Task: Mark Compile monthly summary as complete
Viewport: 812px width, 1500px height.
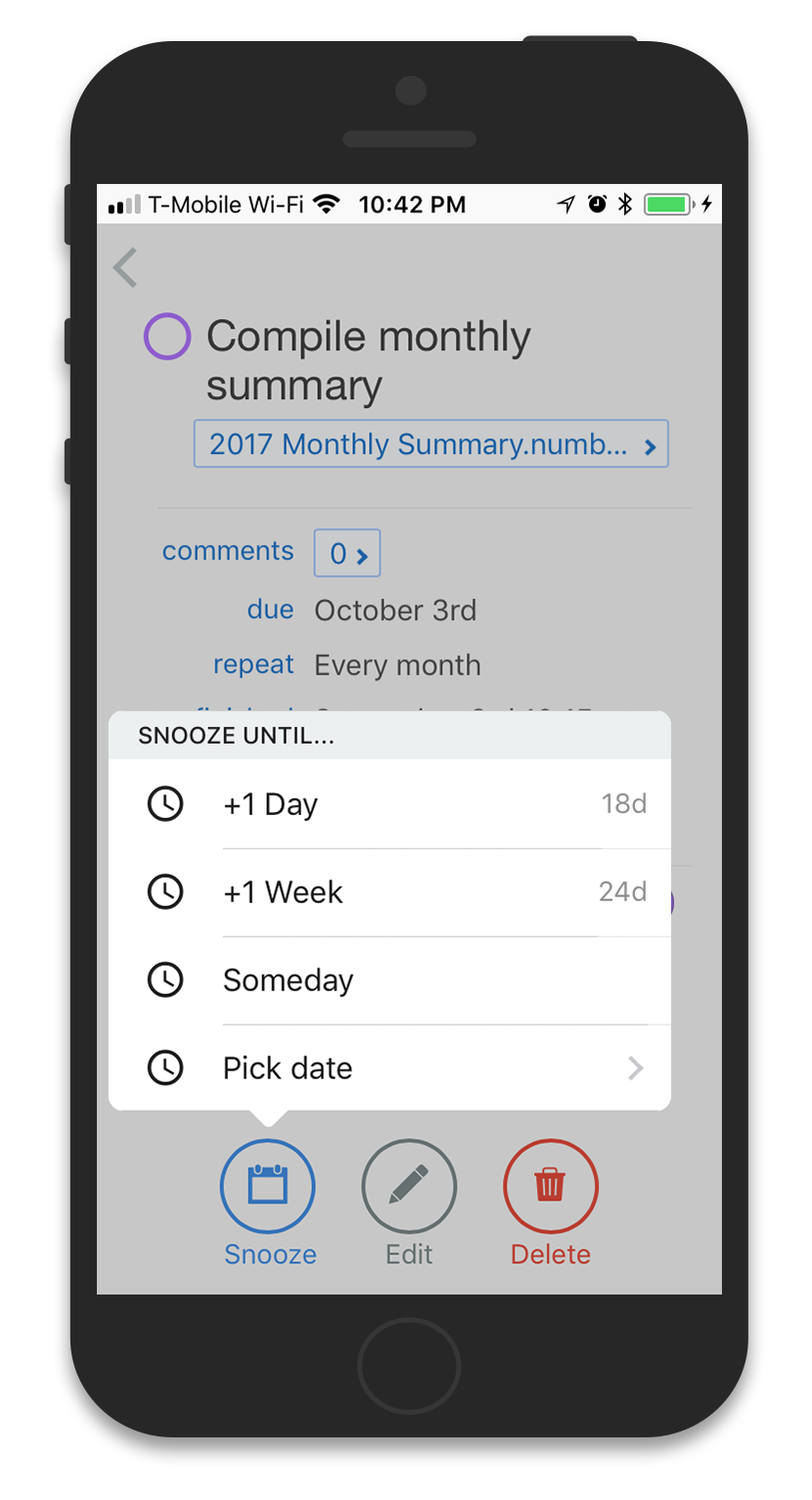Action: (167, 337)
